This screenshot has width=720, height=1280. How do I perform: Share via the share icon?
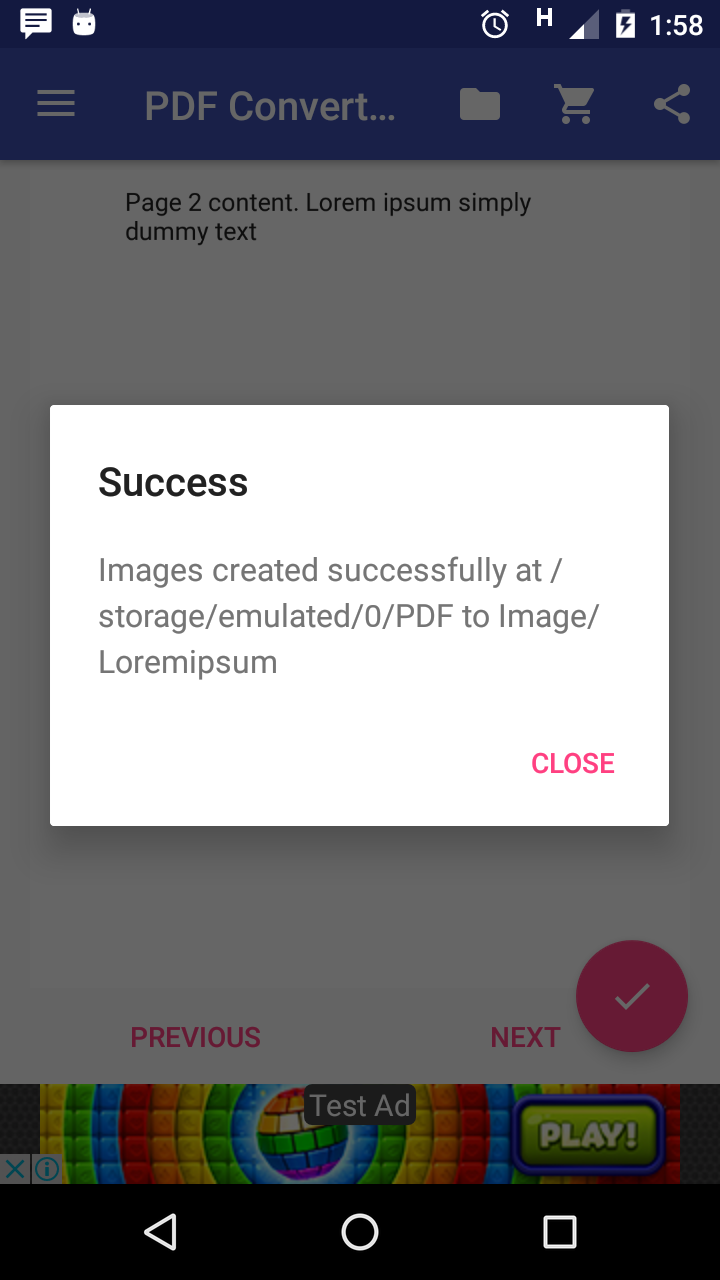pos(672,104)
